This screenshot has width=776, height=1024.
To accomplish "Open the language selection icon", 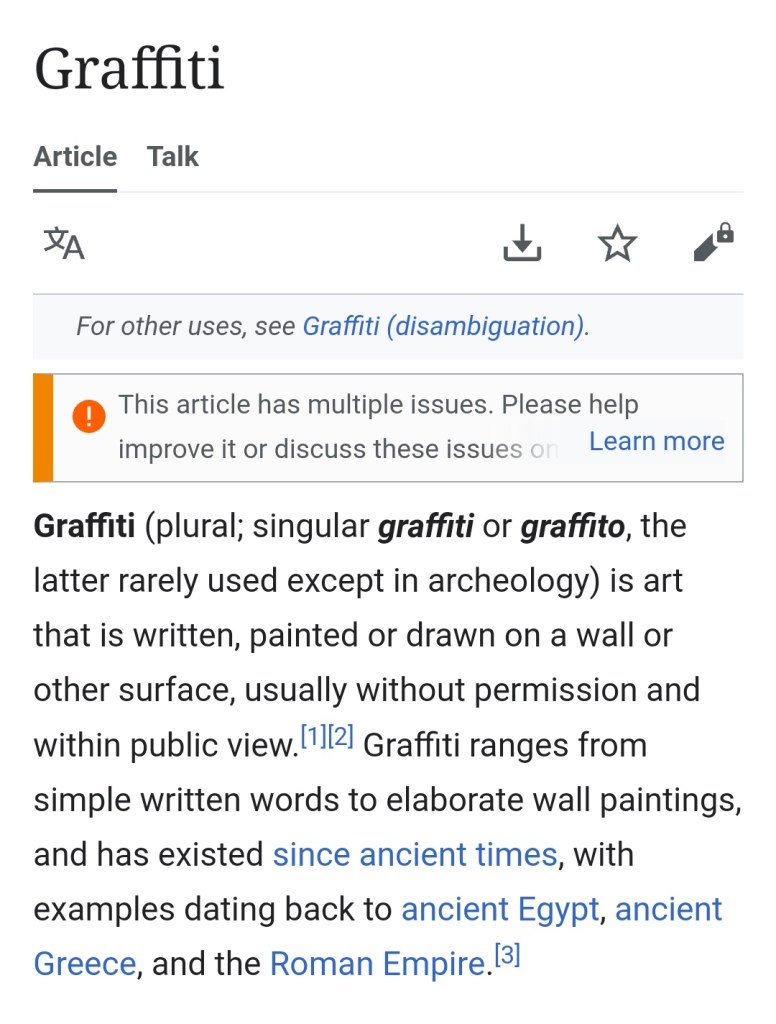I will click(64, 243).
